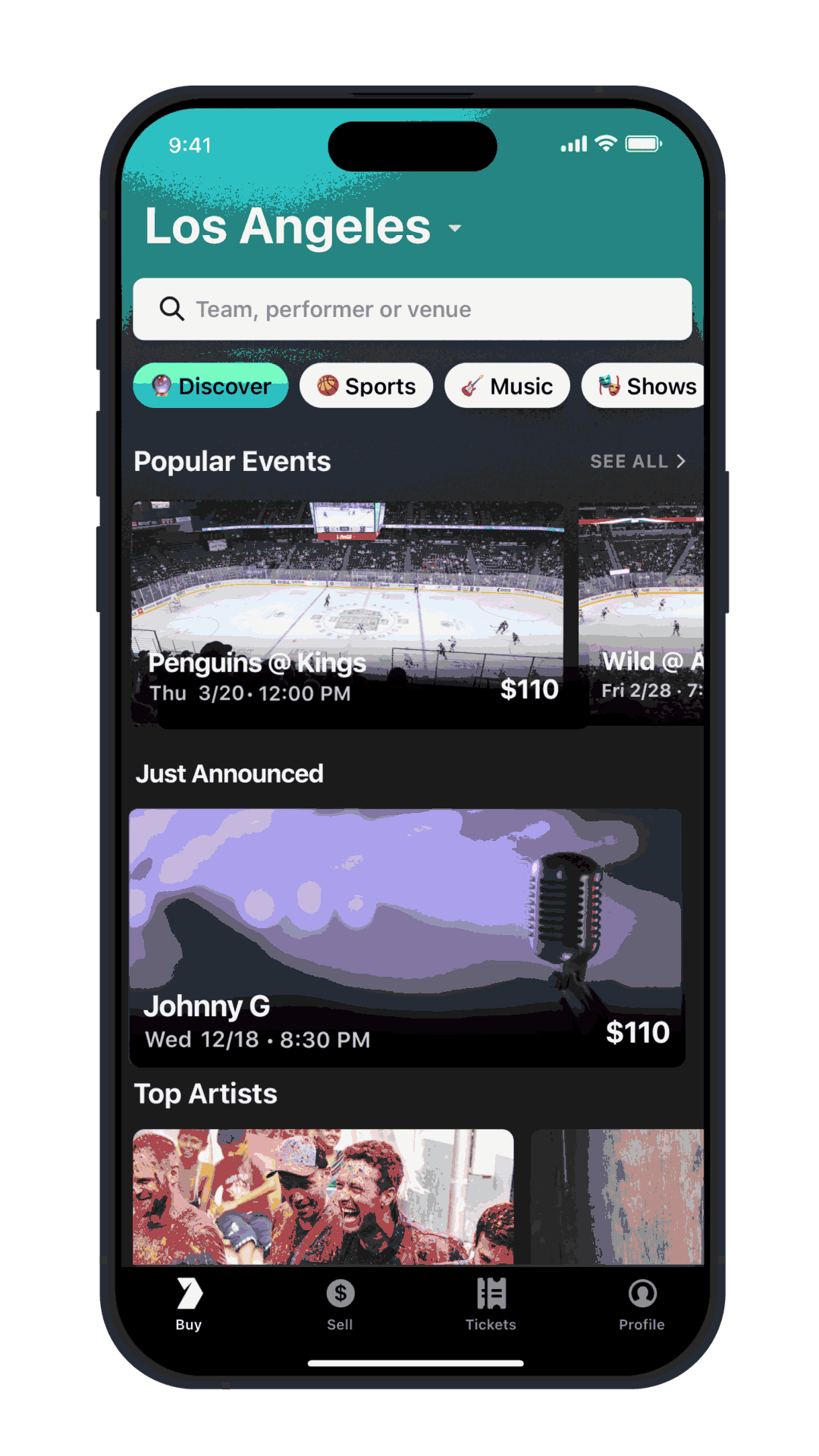Open the Profile tab

(642, 1304)
